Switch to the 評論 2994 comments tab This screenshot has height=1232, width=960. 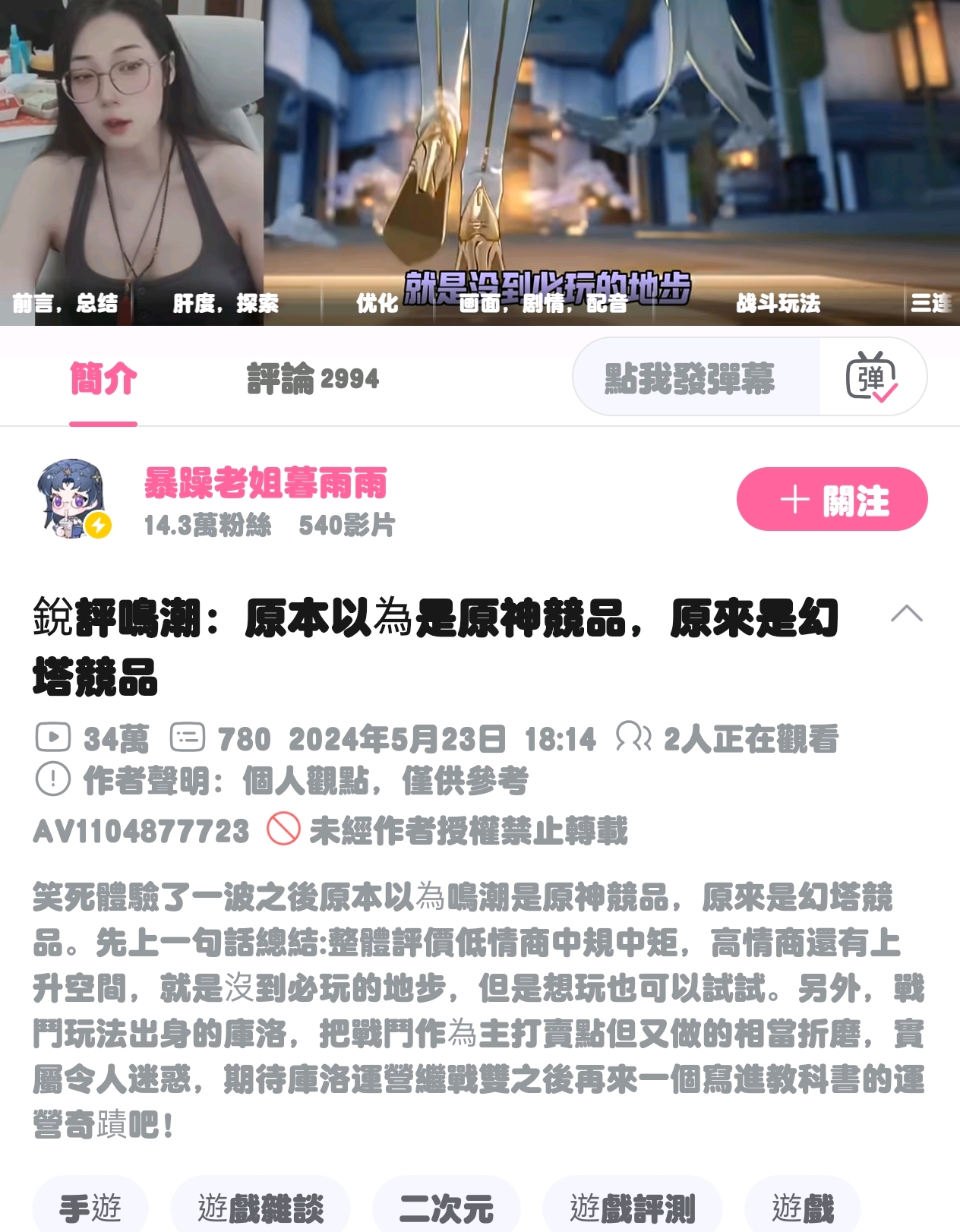coord(313,378)
